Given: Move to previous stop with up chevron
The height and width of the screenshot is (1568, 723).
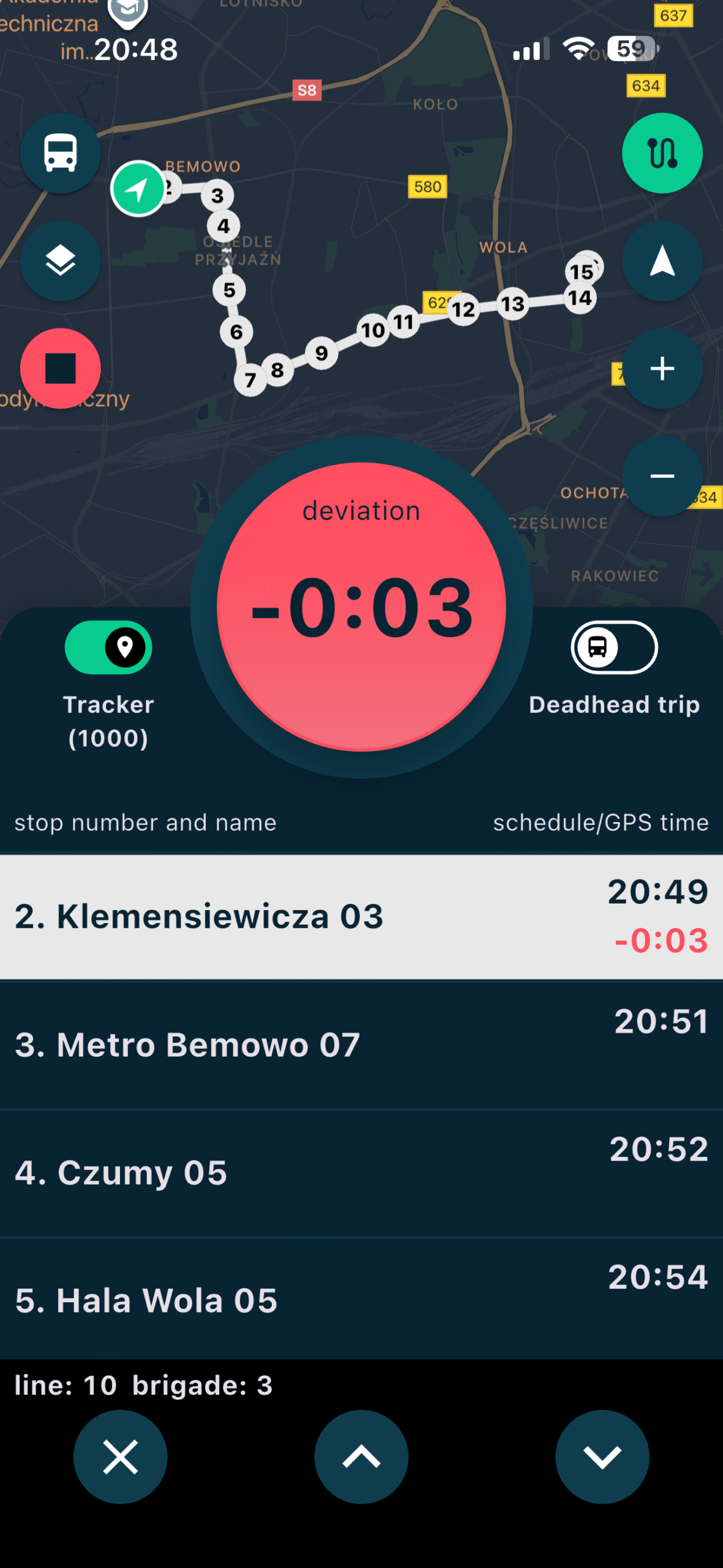Looking at the screenshot, I should (x=361, y=1457).
